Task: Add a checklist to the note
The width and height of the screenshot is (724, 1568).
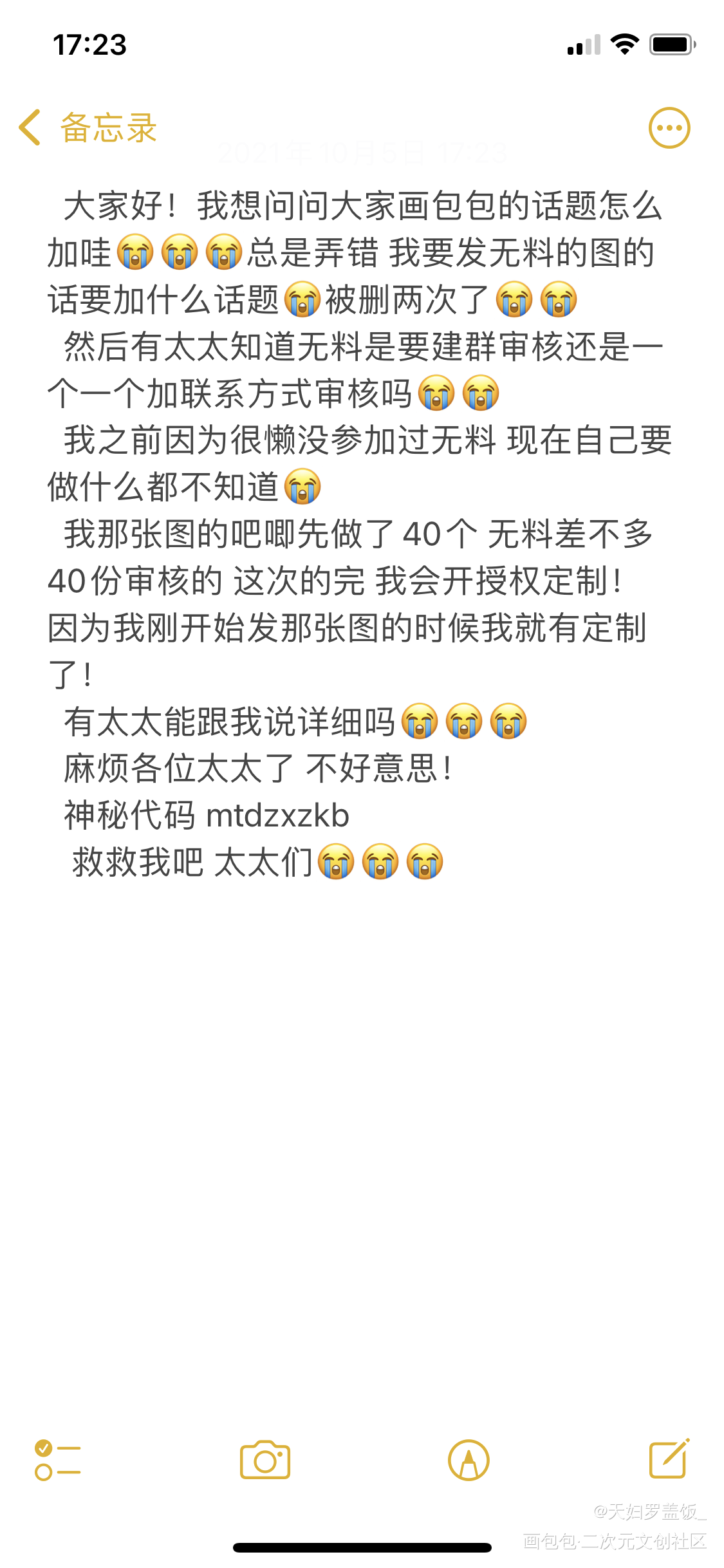Action: (57, 1460)
